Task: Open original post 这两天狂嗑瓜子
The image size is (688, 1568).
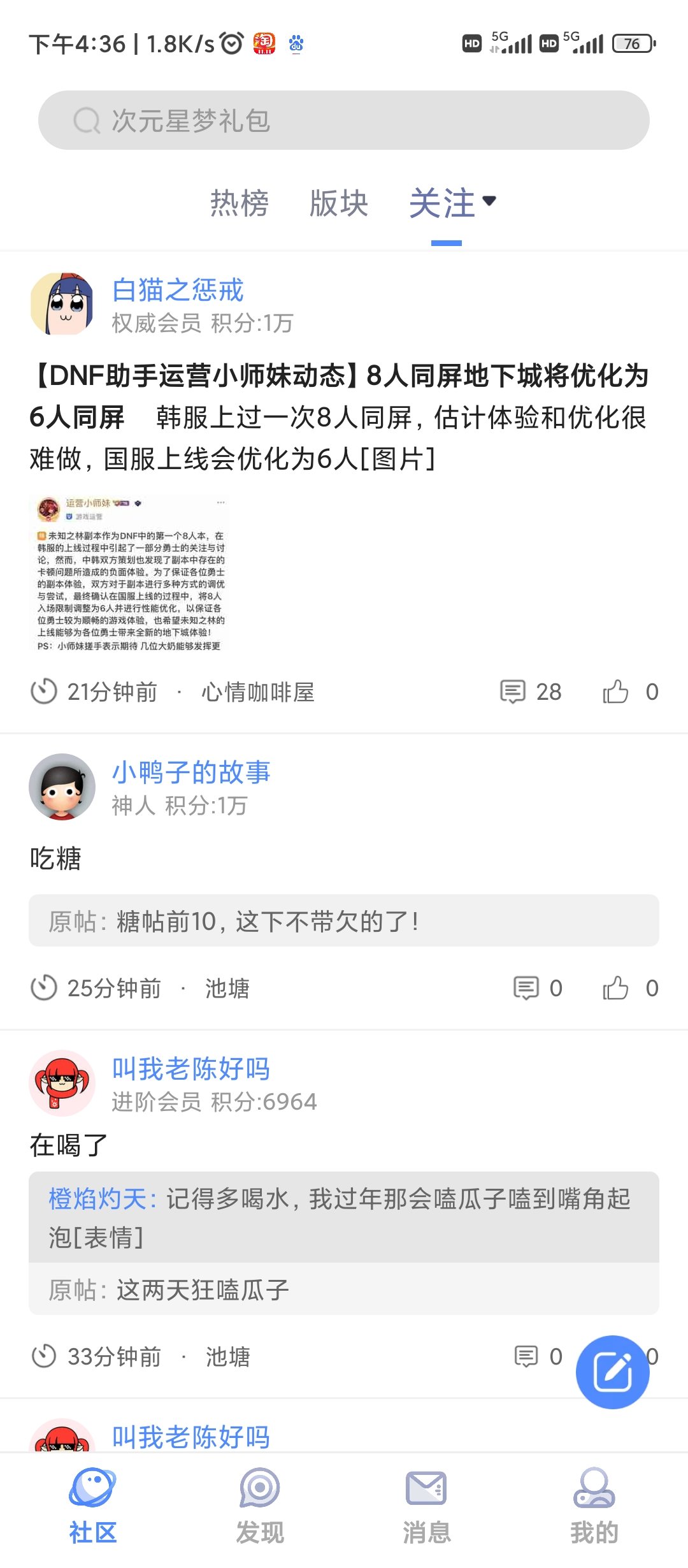Action: click(x=344, y=1289)
